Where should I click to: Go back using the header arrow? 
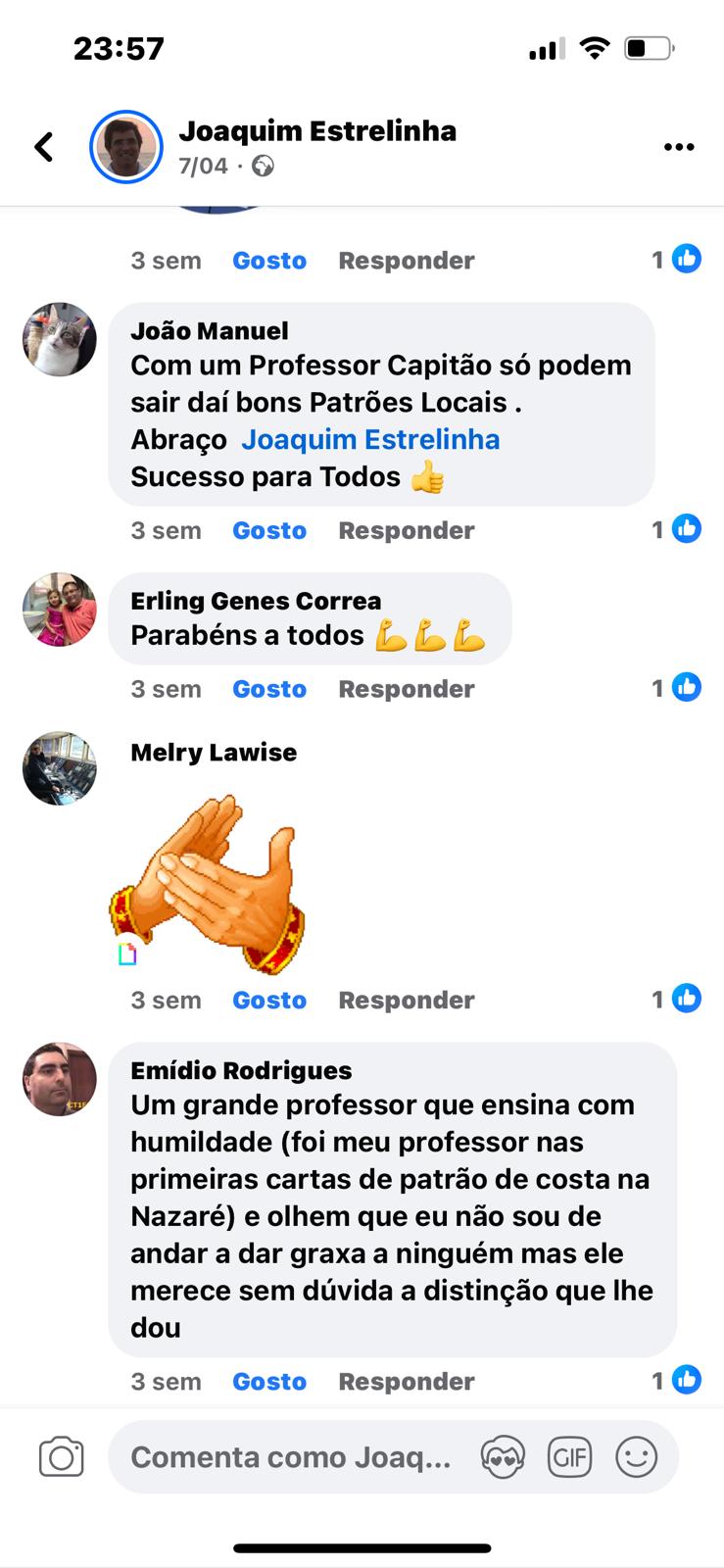click(x=44, y=147)
